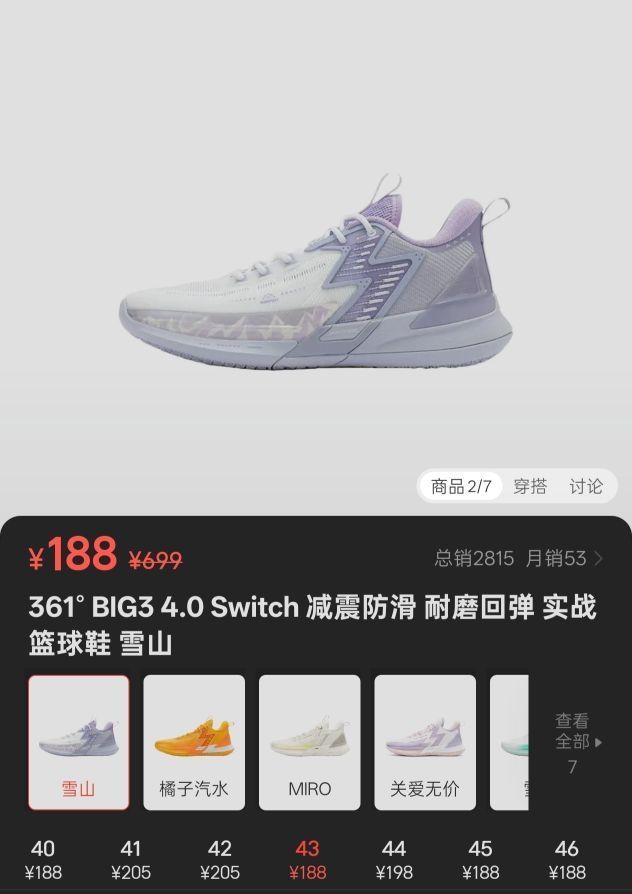Select size 40 at ¥188

(x=43, y=860)
